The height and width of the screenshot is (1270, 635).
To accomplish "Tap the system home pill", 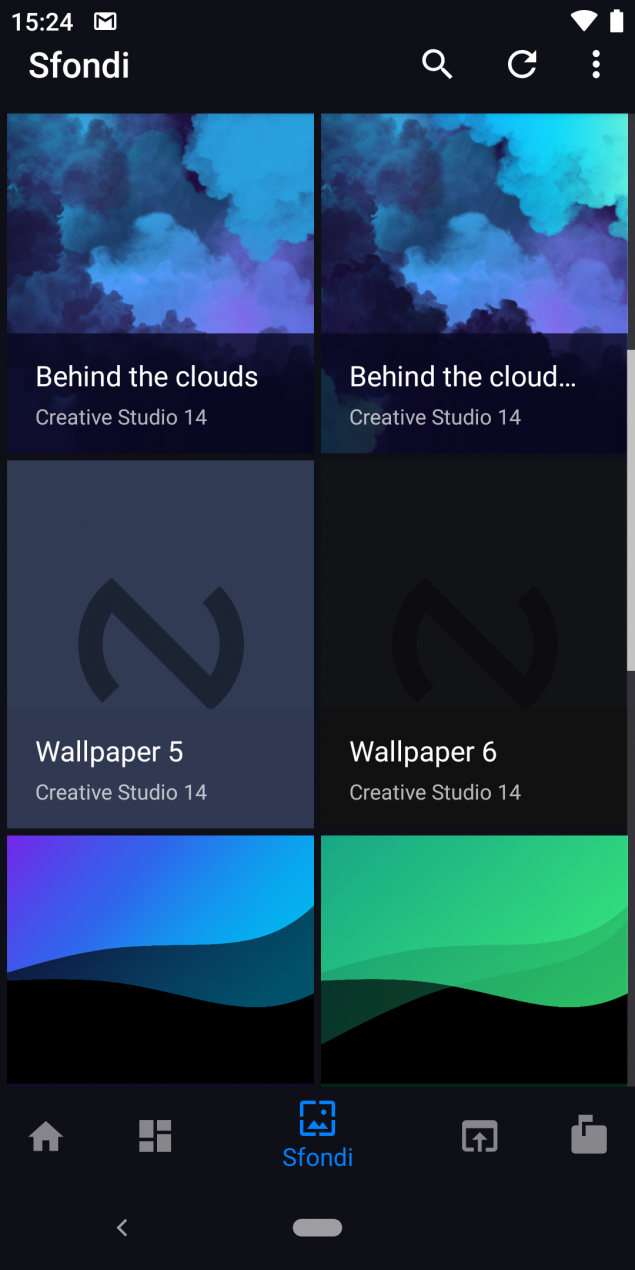I will [317, 1227].
